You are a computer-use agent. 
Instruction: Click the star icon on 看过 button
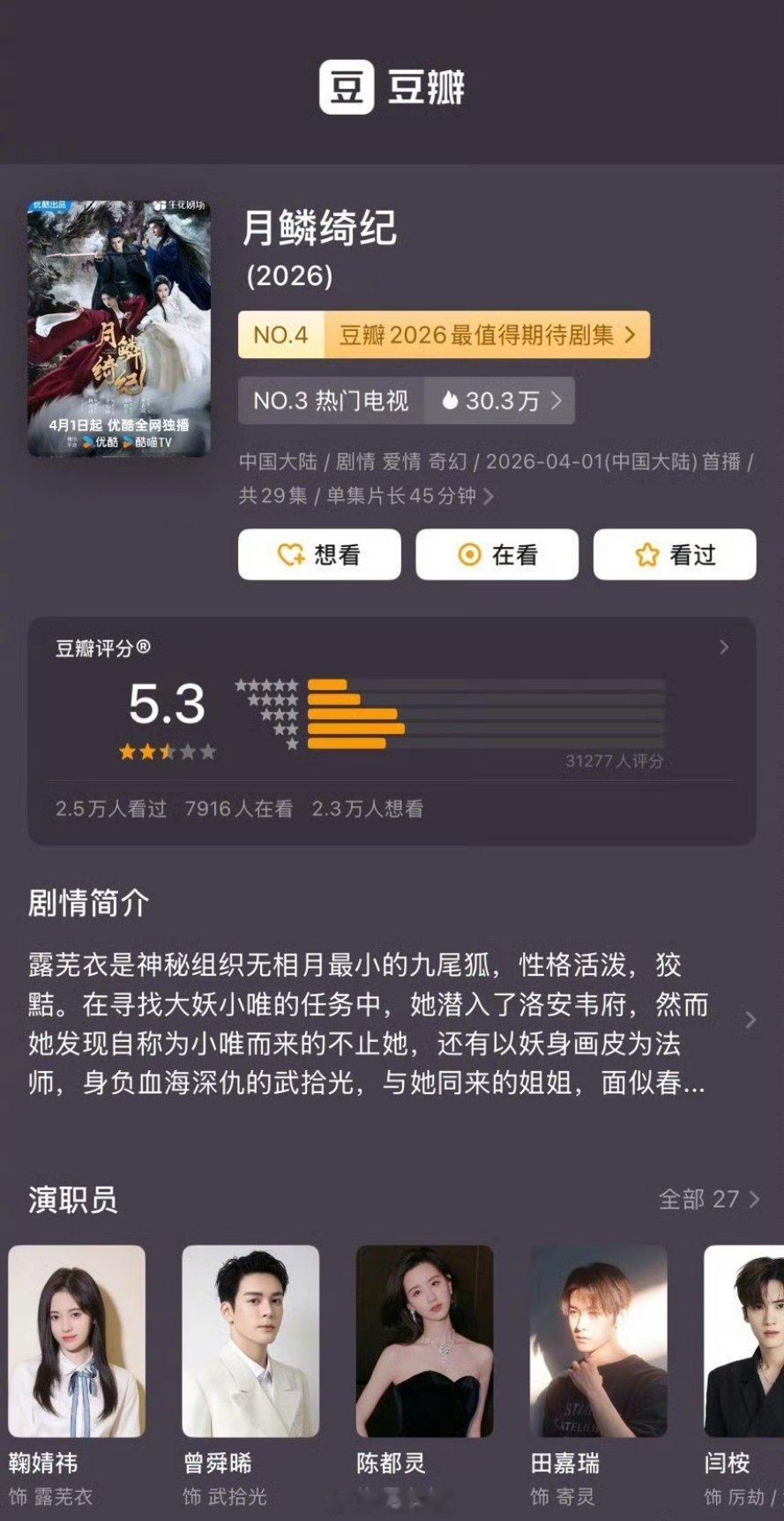click(x=646, y=554)
